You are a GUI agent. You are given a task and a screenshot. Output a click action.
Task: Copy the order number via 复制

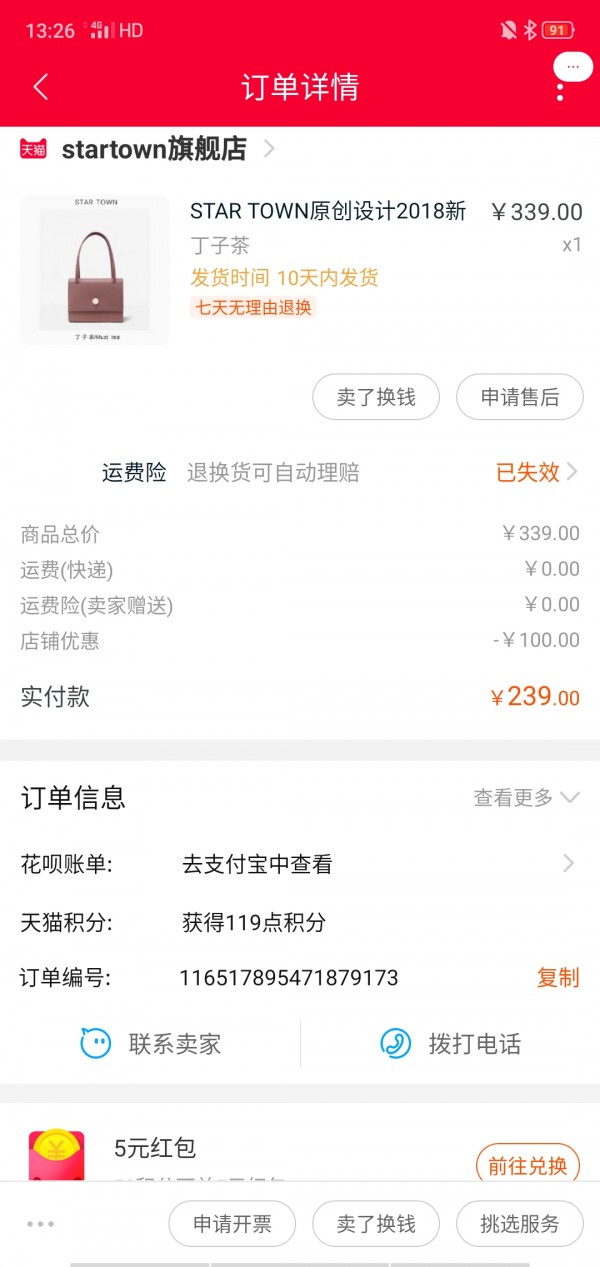click(558, 977)
